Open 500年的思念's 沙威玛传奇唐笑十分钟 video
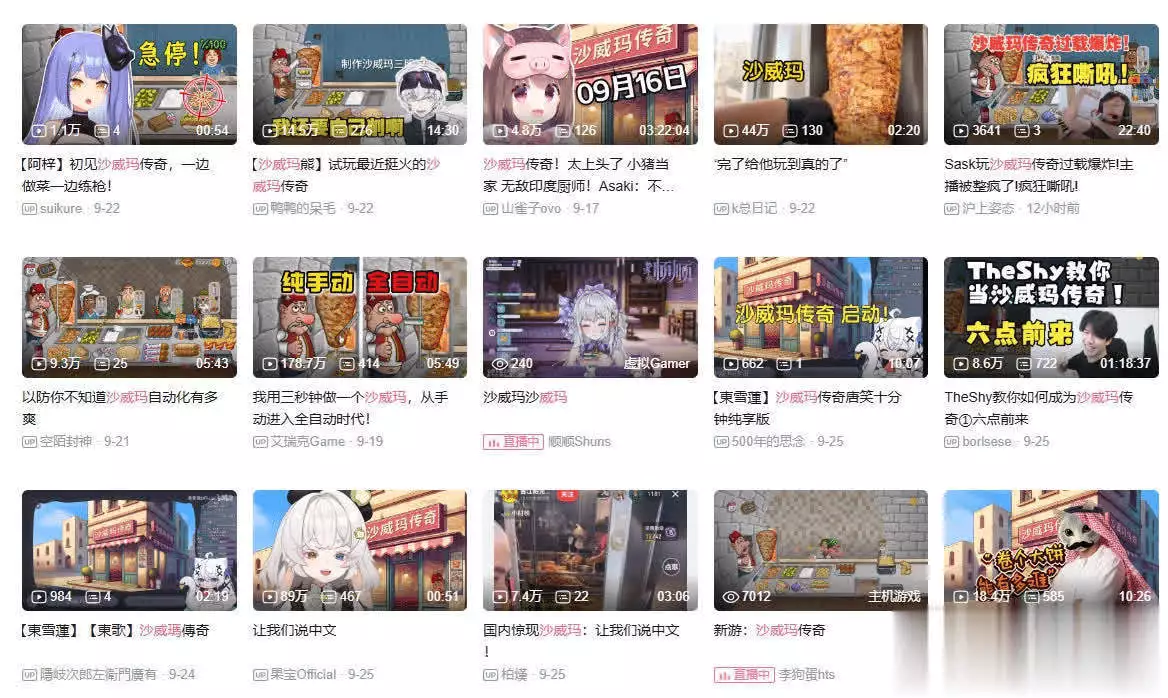1168x698 pixels. pos(820,317)
